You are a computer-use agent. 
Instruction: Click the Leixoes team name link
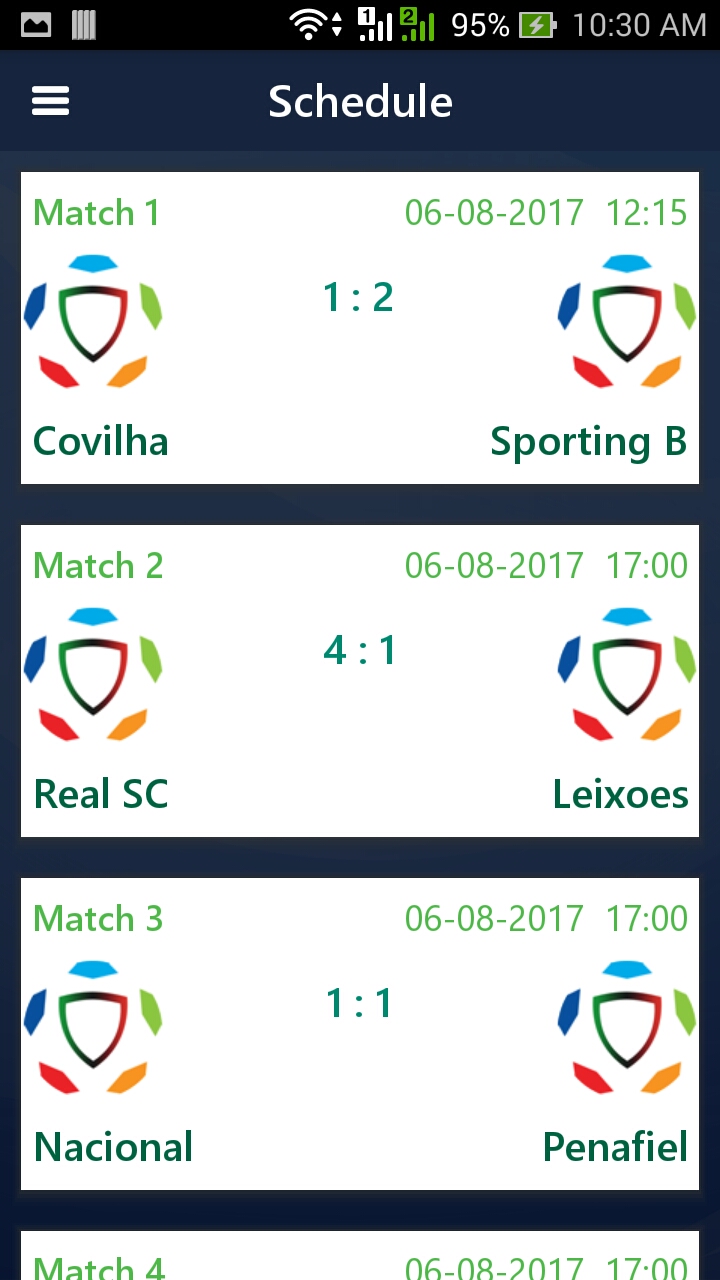point(621,793)
